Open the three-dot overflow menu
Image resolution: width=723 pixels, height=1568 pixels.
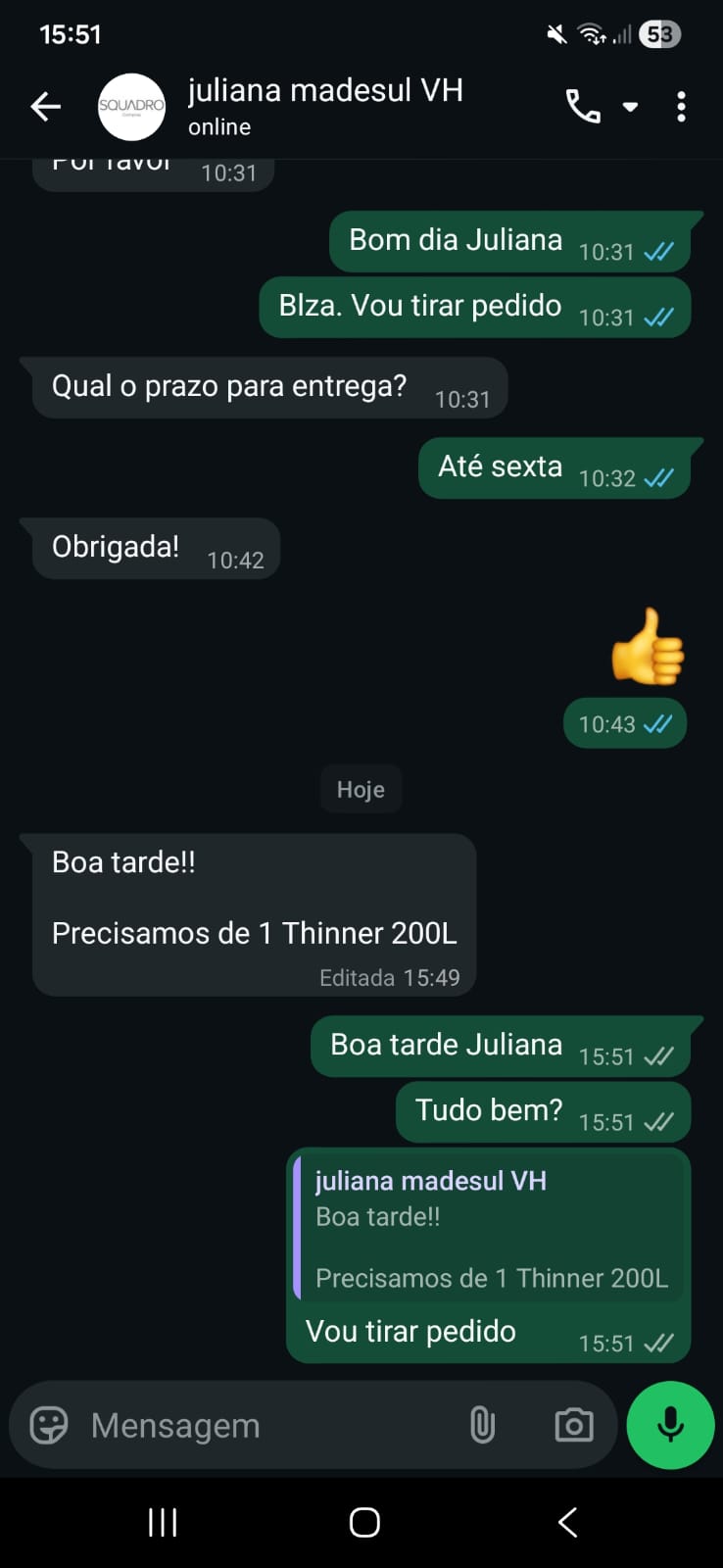tap(681, 106)
